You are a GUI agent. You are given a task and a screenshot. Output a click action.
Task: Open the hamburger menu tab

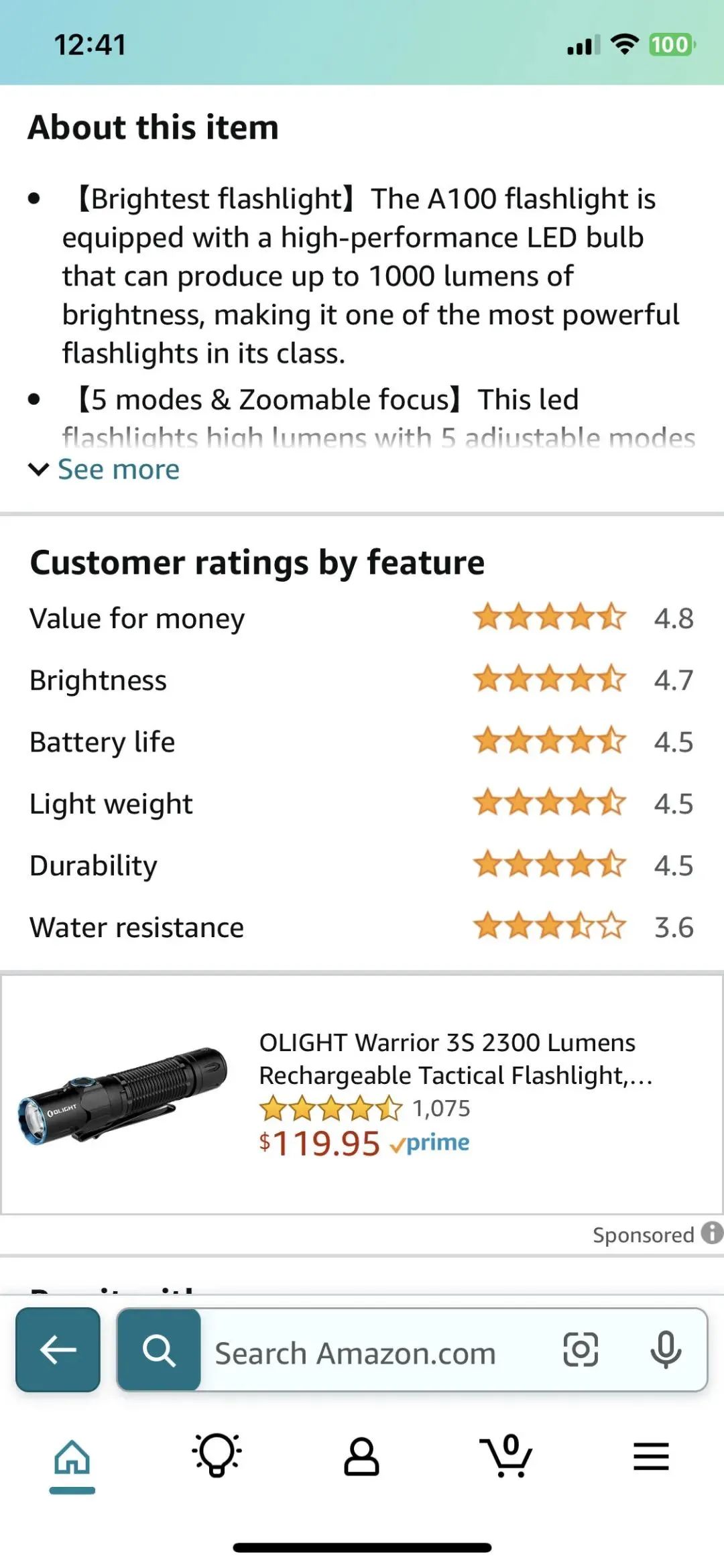(x=651, y=1456)
